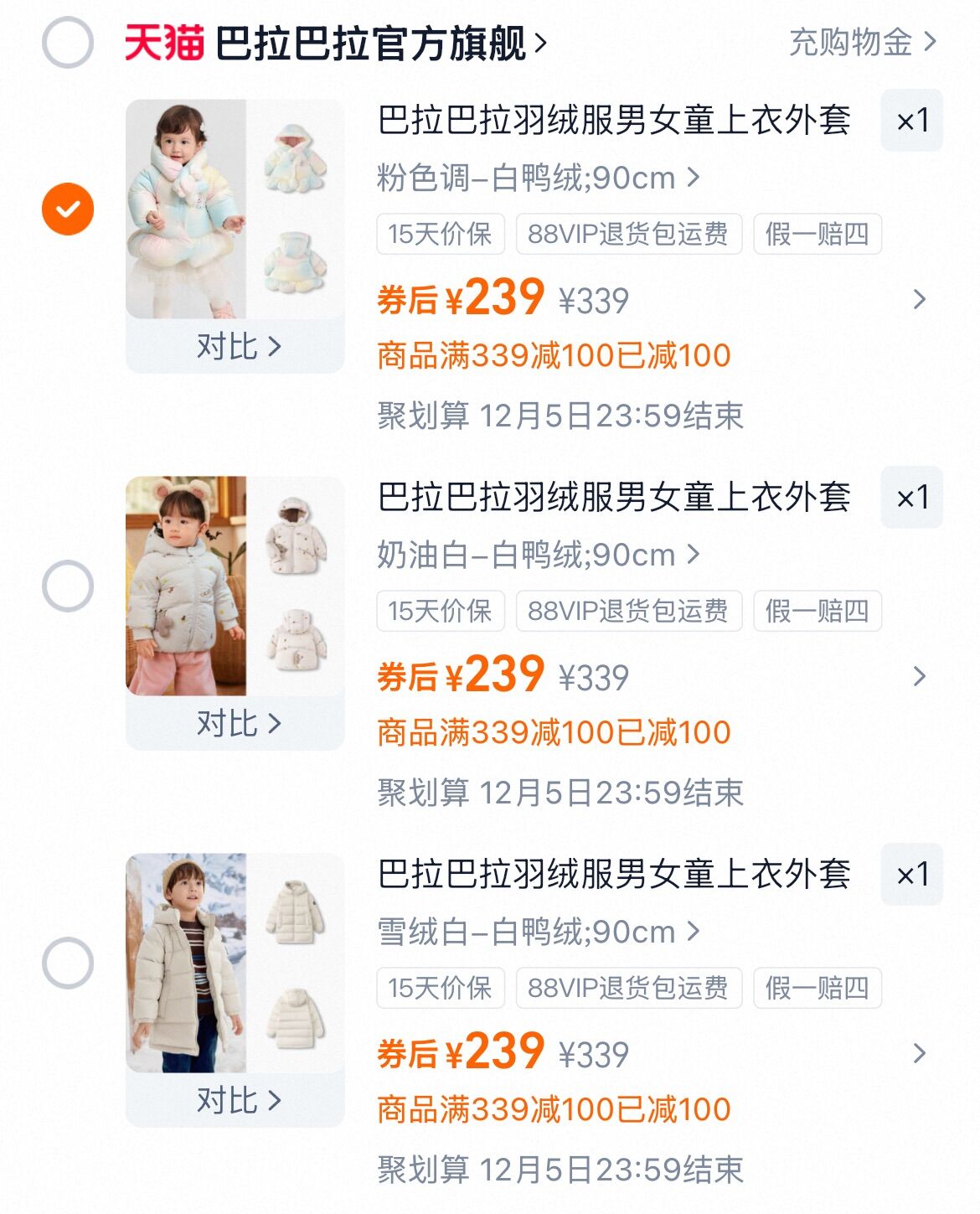Uncheck the 粉色调 down jacket item

(x=67, y=209)
